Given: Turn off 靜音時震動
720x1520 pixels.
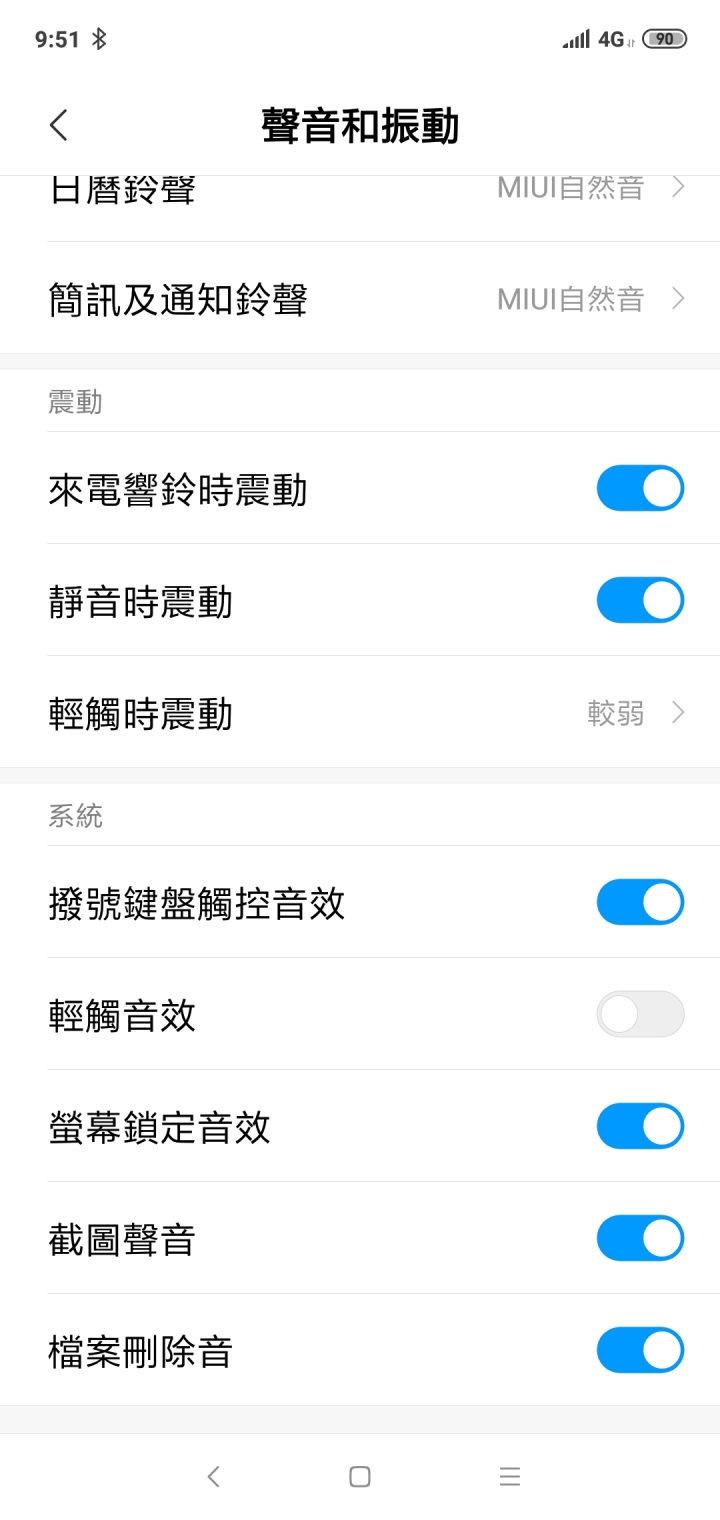Looking at the screenshot, I should 640,600.
